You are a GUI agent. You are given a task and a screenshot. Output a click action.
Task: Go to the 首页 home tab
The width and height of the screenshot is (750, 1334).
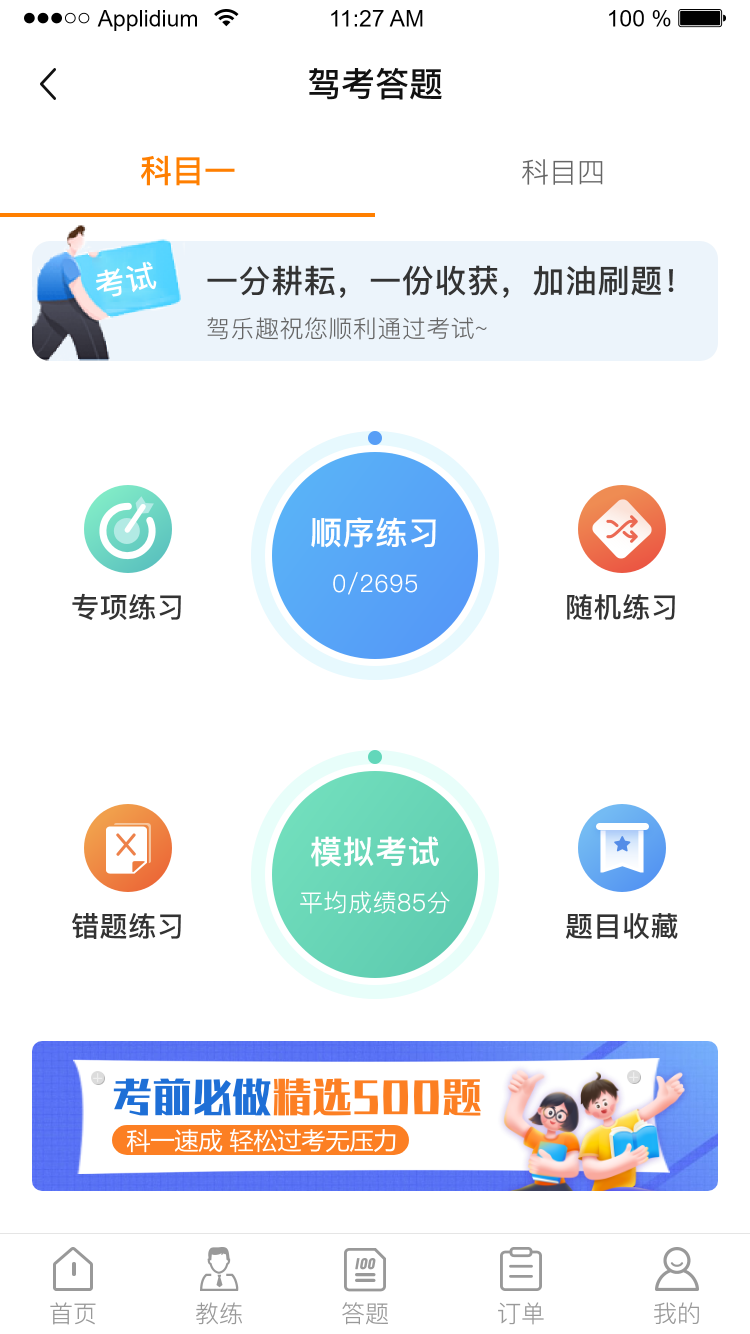tap(73, 1286)
